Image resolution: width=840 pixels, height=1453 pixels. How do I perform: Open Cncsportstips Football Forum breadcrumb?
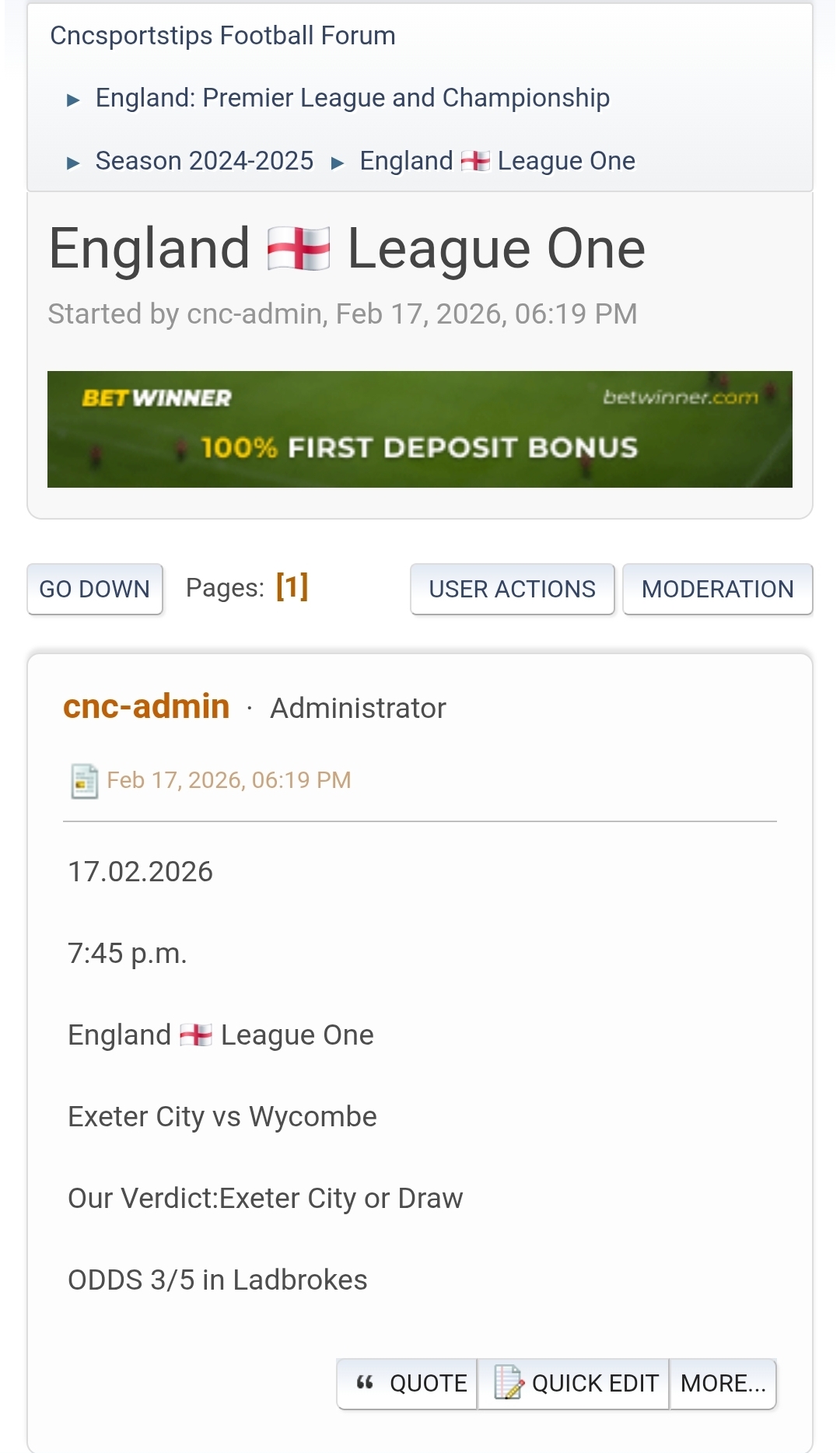coord(222,36)
